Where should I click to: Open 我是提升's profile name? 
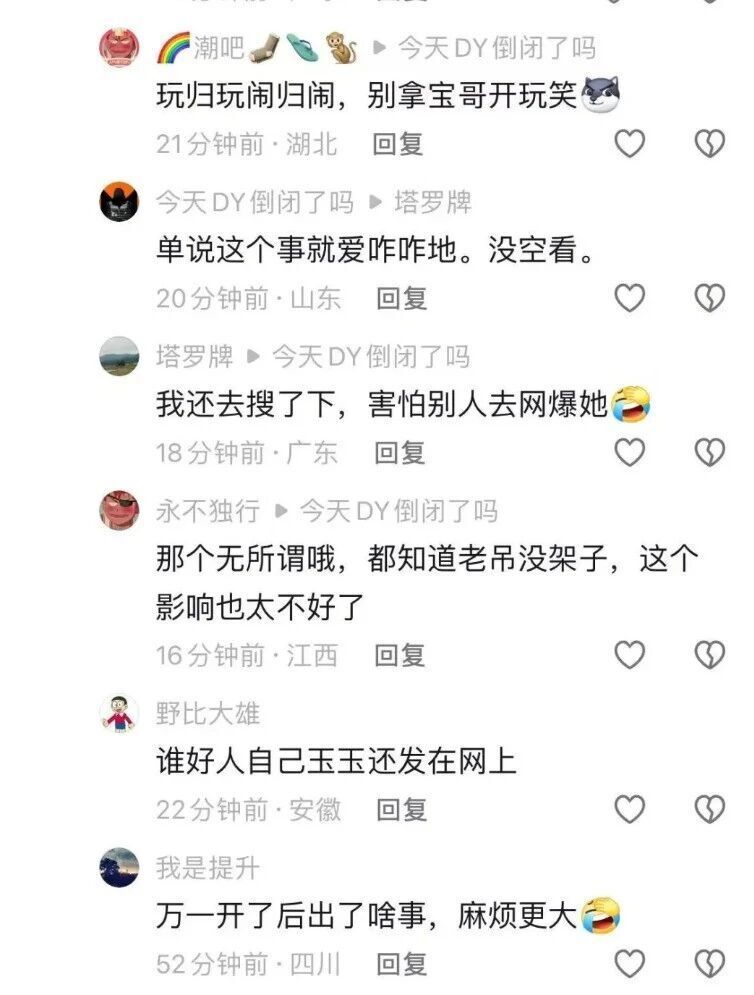(208, 868)
